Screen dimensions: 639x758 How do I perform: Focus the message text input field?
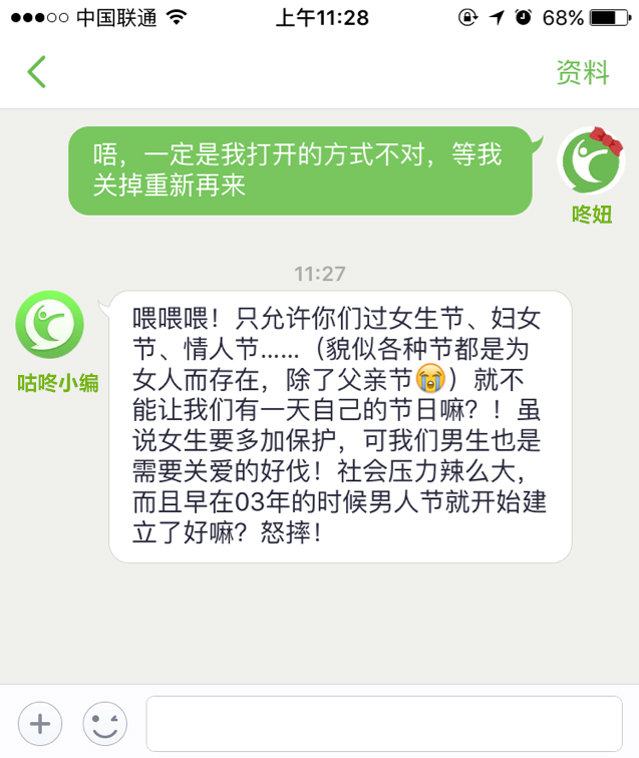tap(384, 723)
